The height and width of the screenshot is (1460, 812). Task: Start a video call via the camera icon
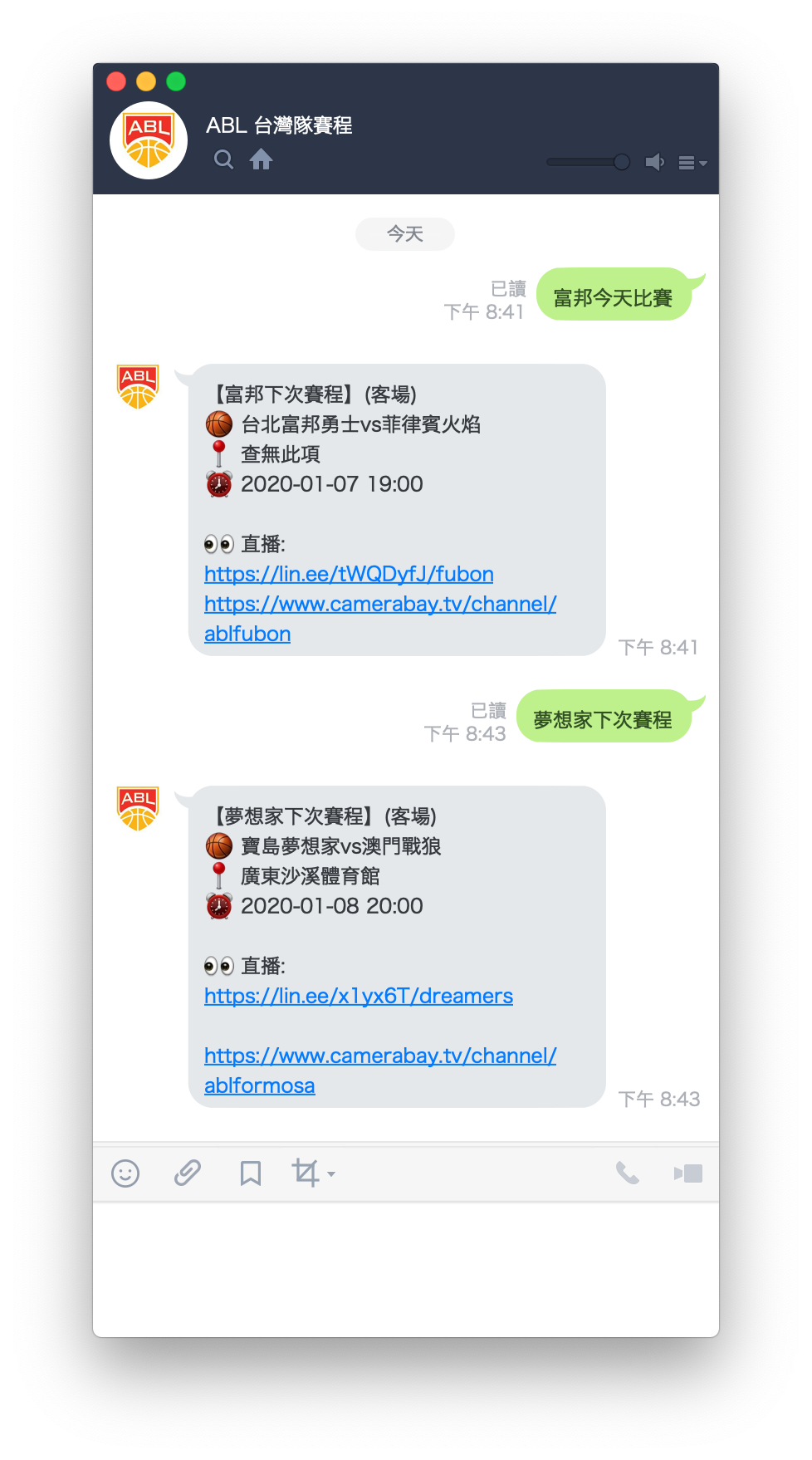click(x=688, y=1173)
